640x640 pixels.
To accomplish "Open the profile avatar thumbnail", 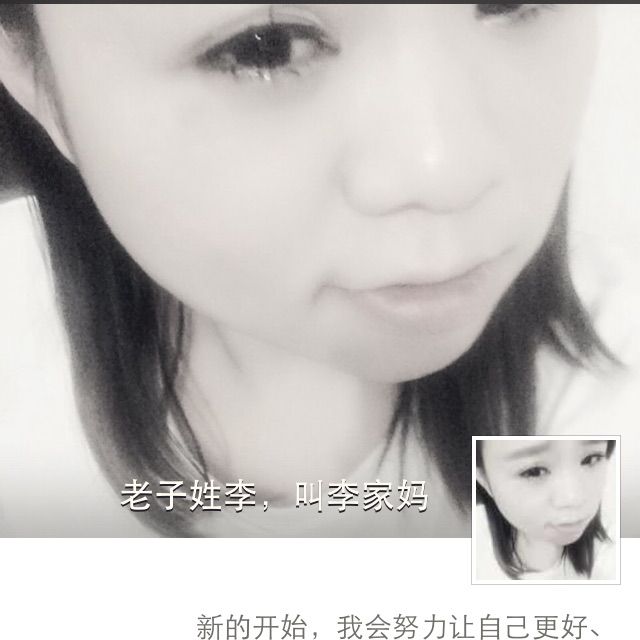I will click(545, 509).
